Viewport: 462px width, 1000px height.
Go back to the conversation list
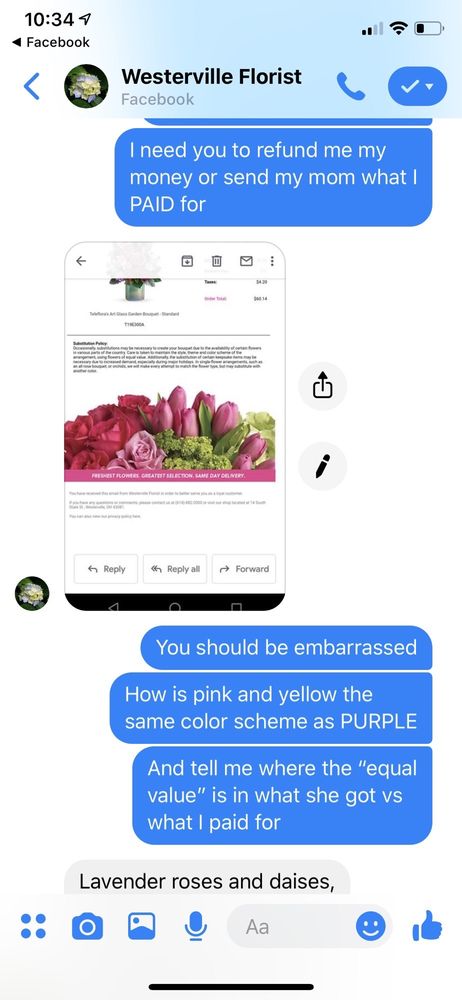(x=32, y=86)
